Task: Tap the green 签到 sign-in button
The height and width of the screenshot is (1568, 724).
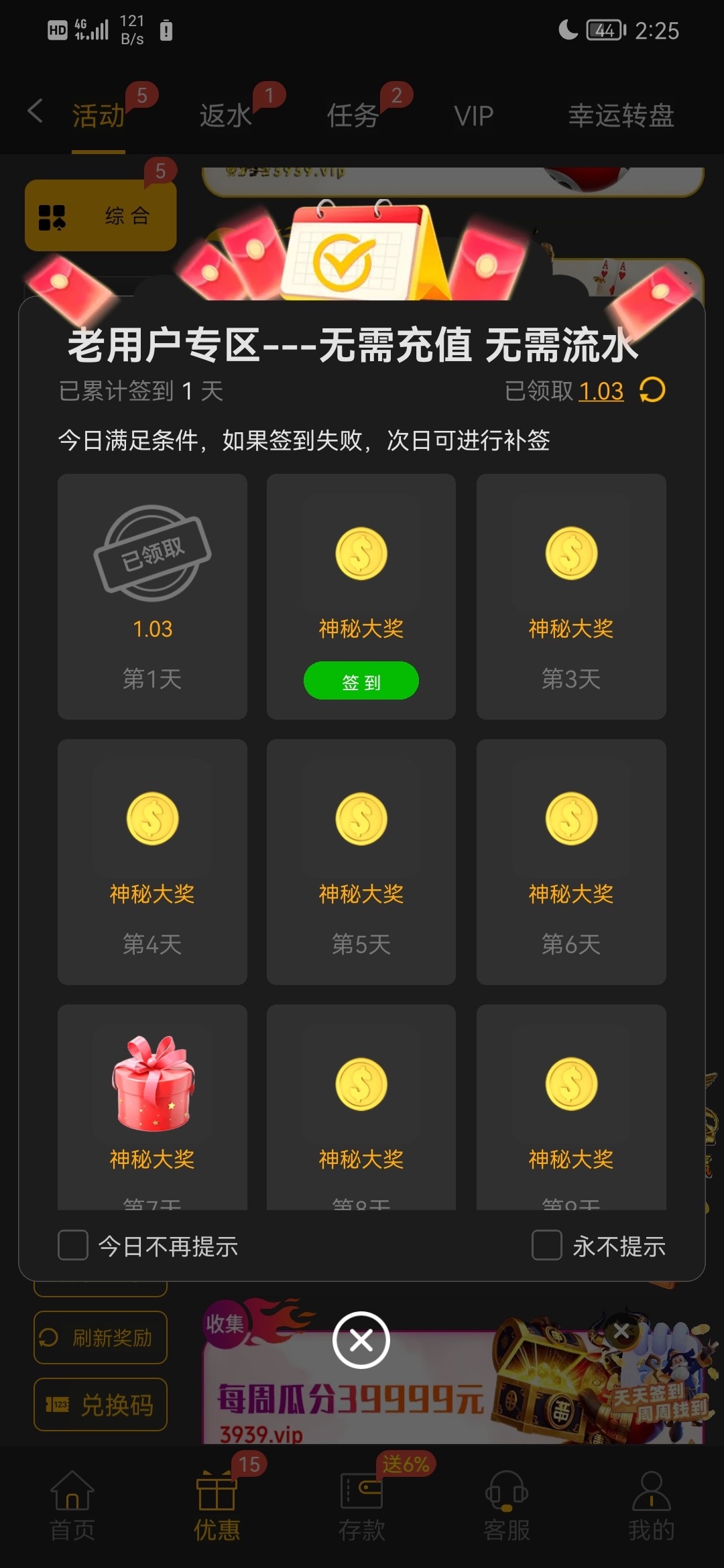Action: point(361,681)
